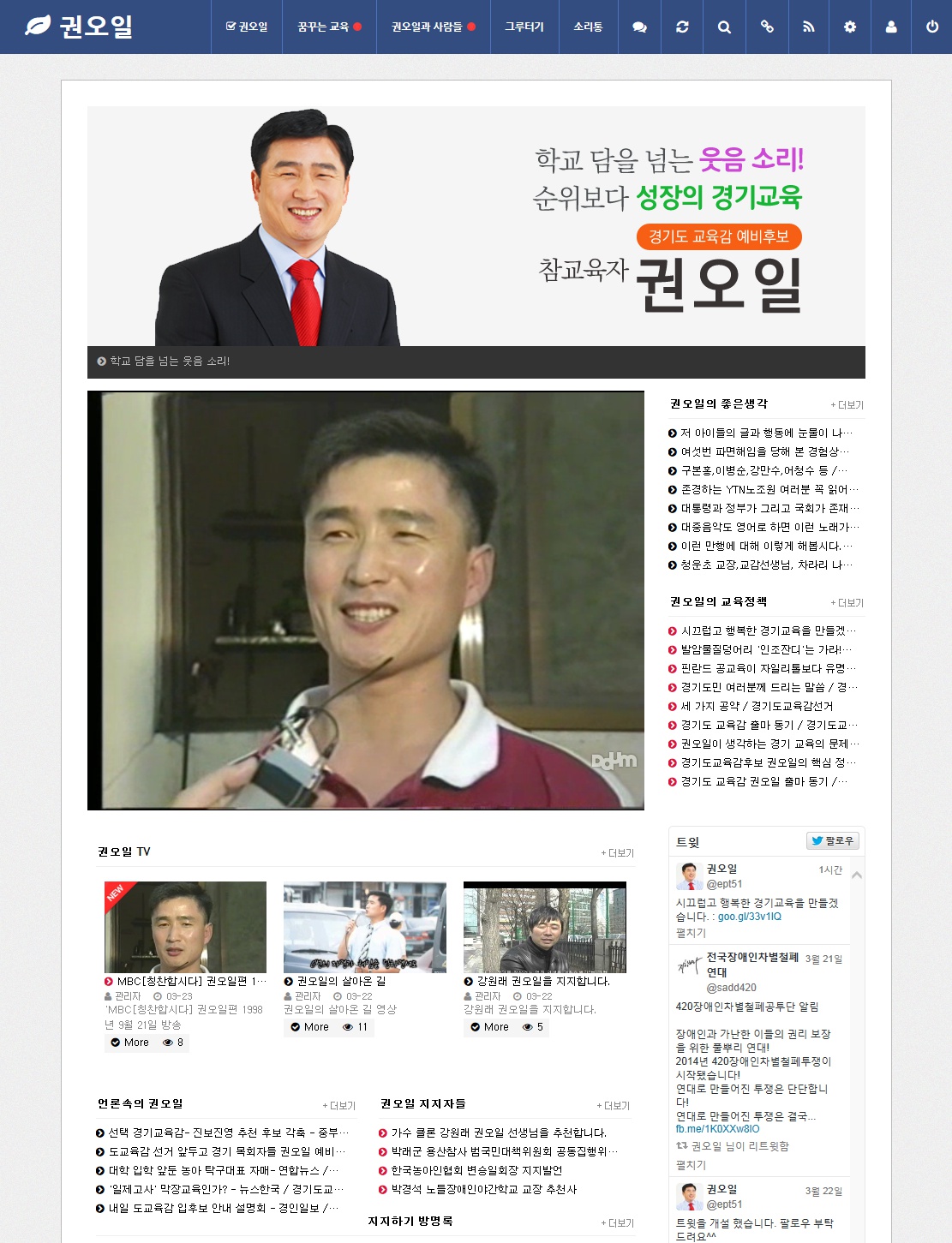Open the user profile icon
952x1243 pixels.
891,27
